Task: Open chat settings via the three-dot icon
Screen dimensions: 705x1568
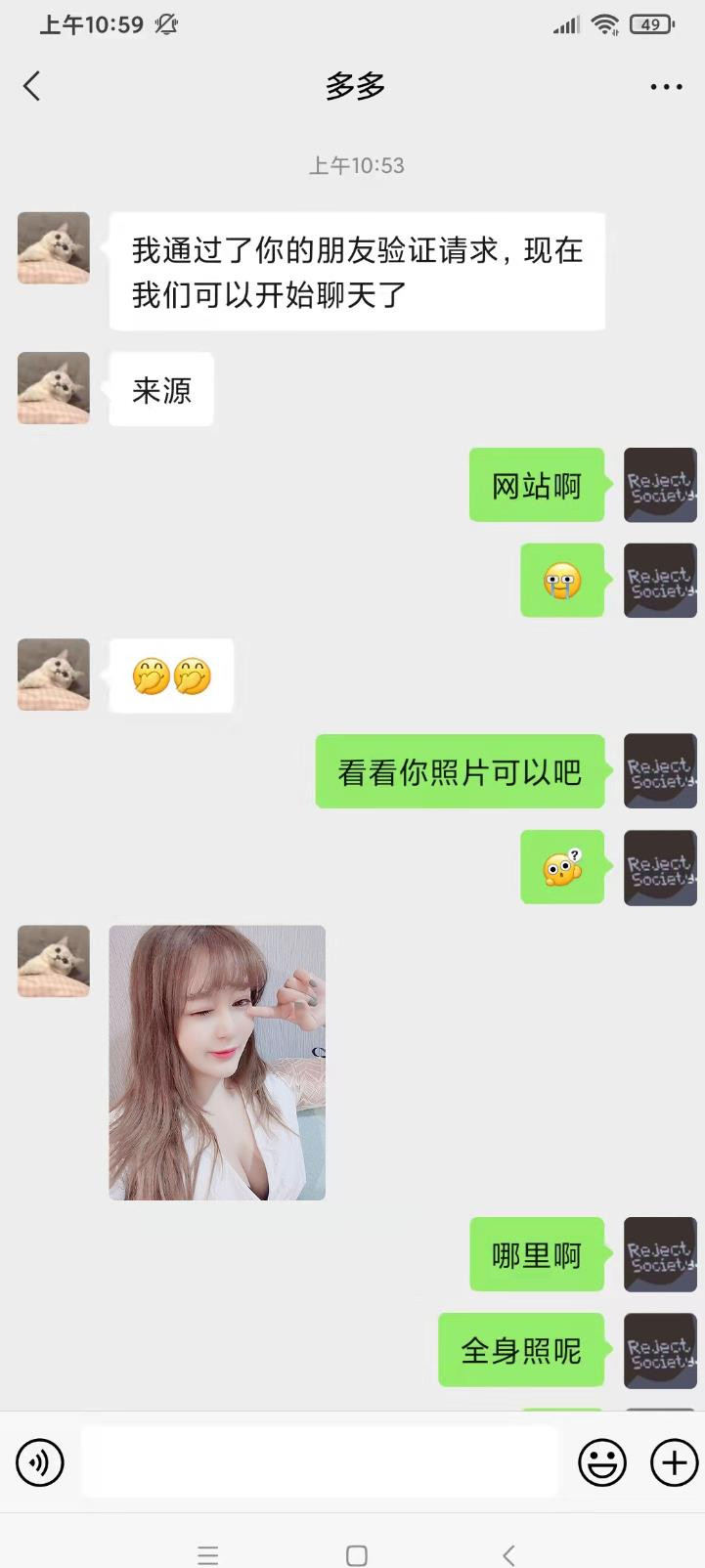Action: click(666, 86)
